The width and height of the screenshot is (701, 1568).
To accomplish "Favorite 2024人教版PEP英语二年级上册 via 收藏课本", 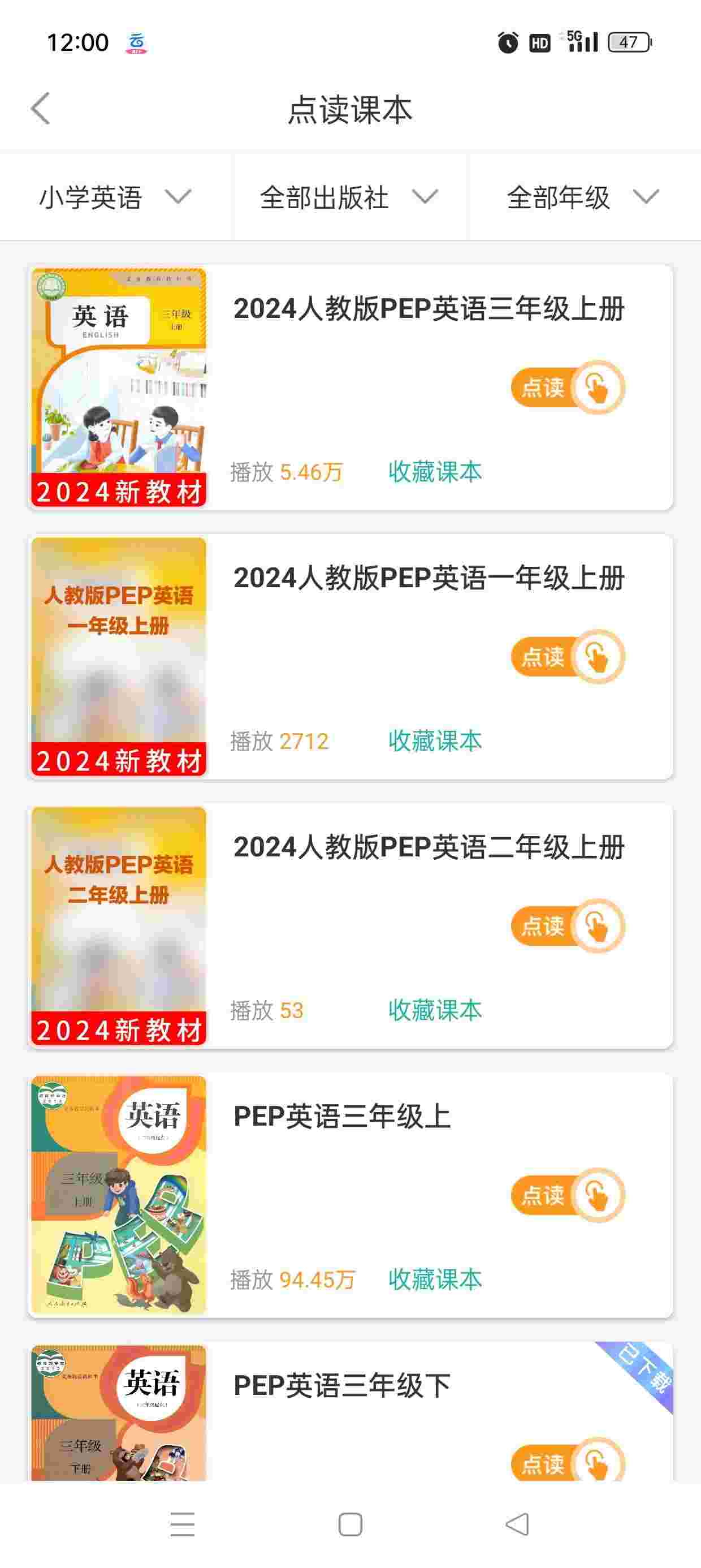I will click(x=435, y=1010).
